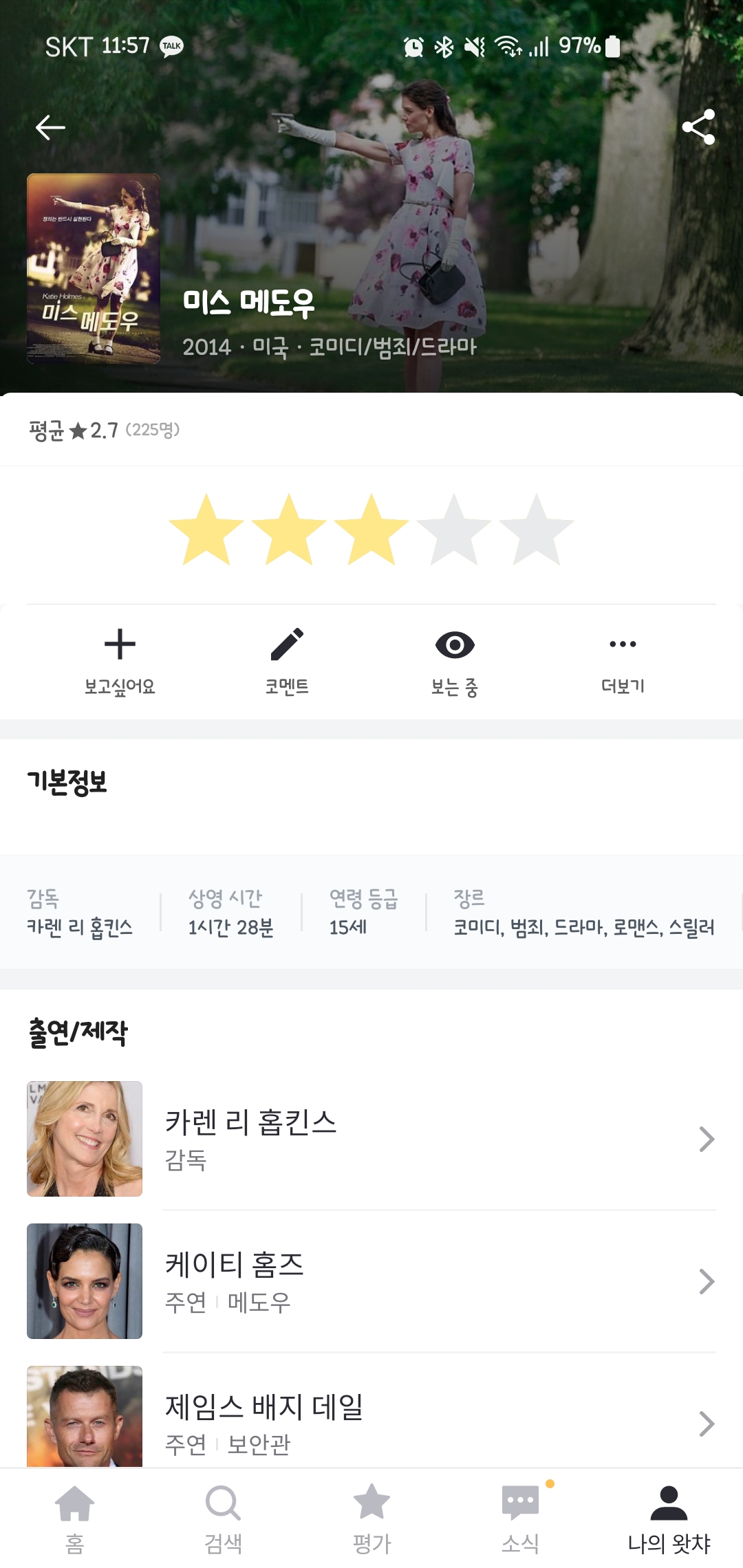Open the 평가 tab
The width and height of the screenshot is (743, 1568).
click(371, 1518)
